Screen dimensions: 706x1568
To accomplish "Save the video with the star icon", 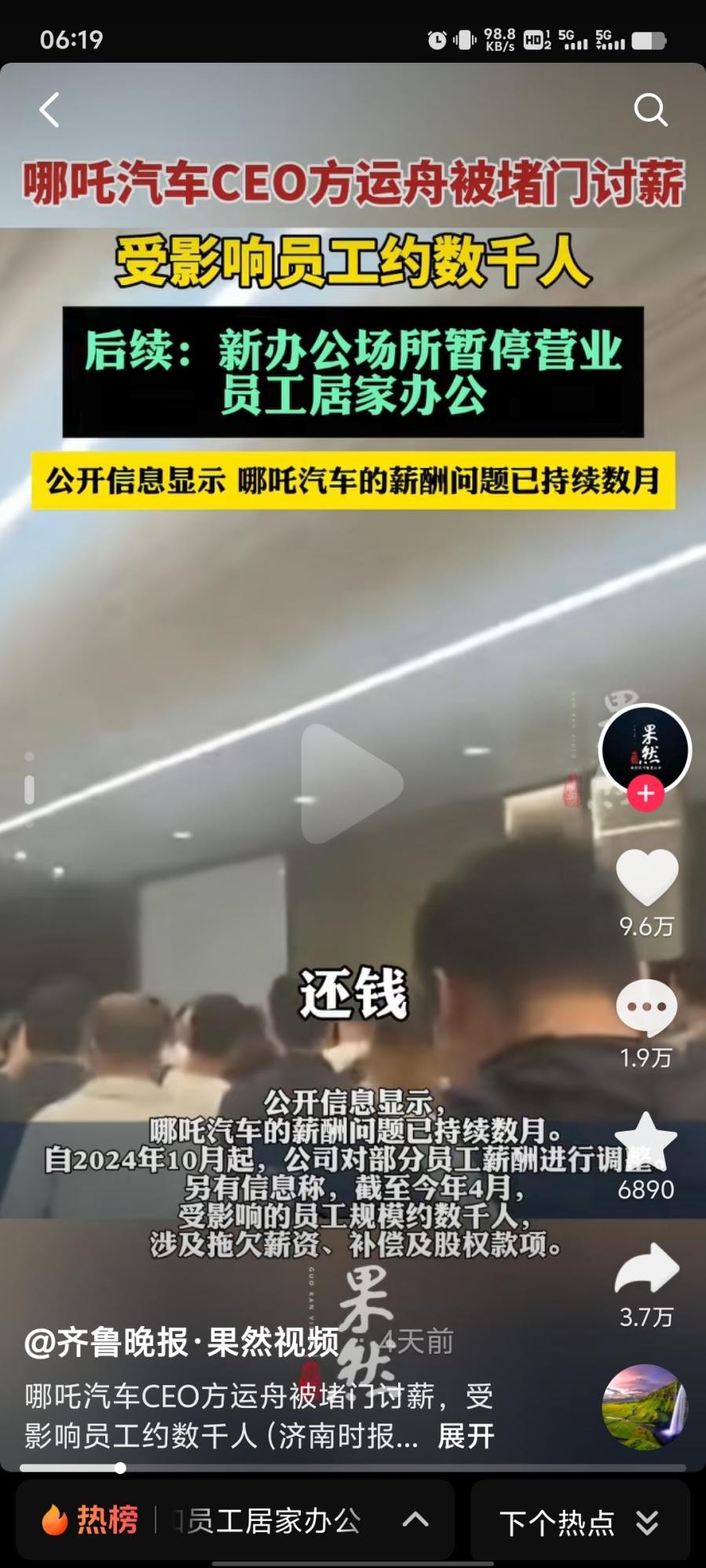I will [646, 1140].
